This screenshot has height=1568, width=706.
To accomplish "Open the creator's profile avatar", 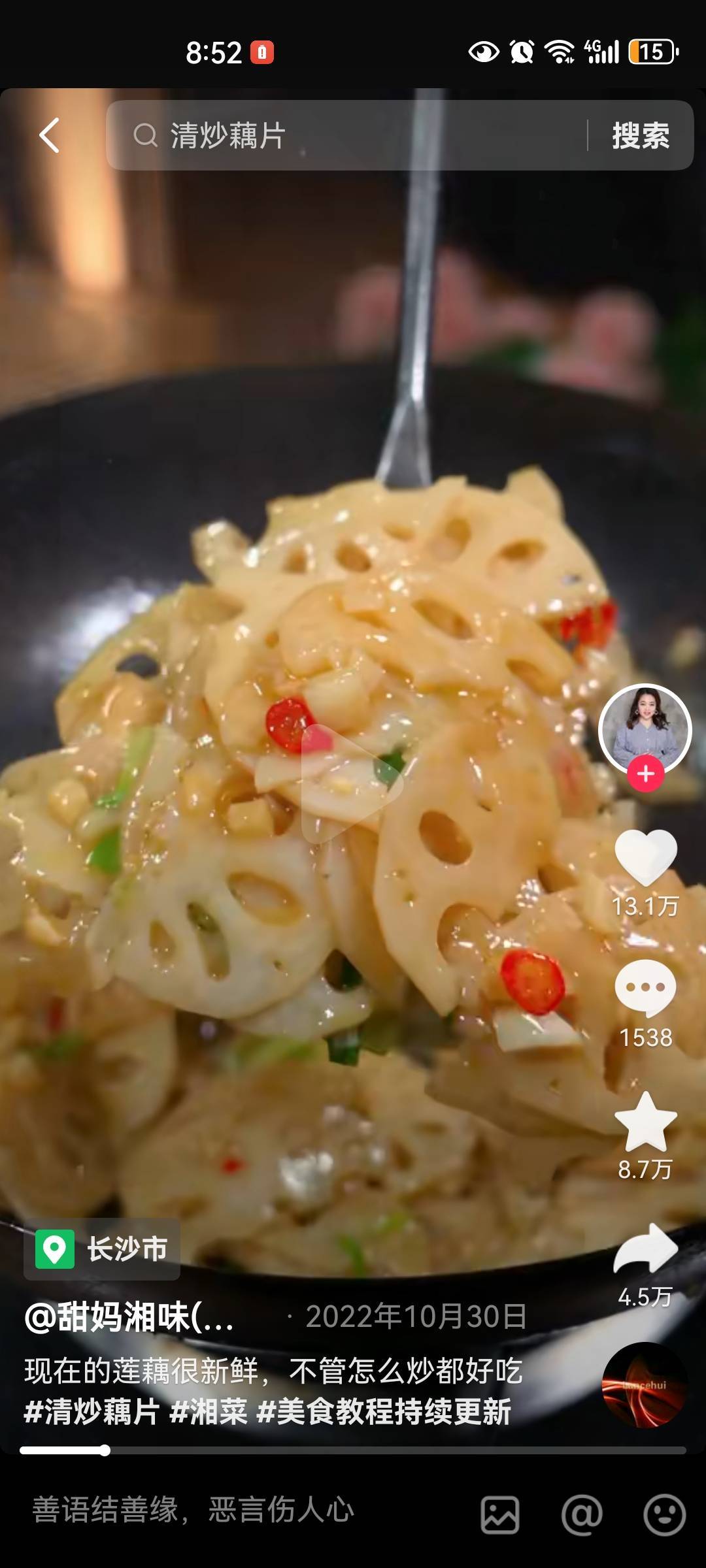I will pos(645,729).
